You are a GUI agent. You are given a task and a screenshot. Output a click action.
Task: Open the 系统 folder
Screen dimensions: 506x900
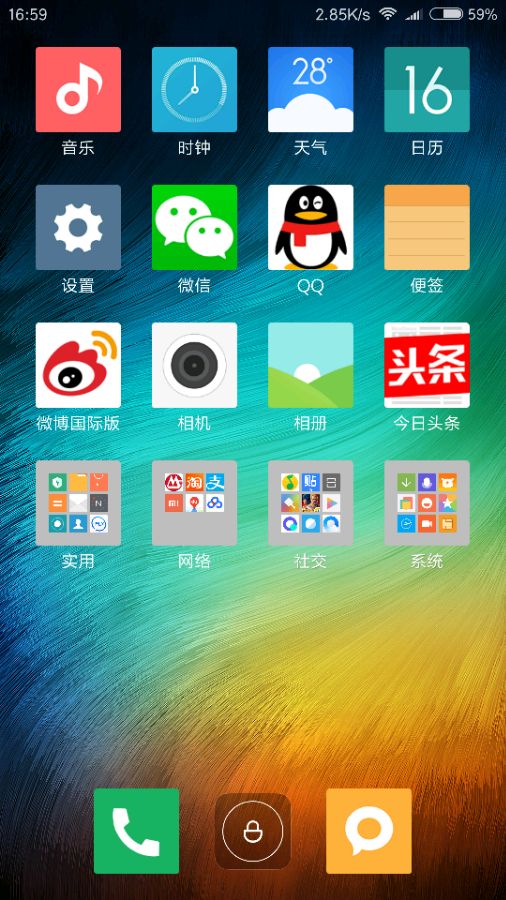tap(427, 503)
